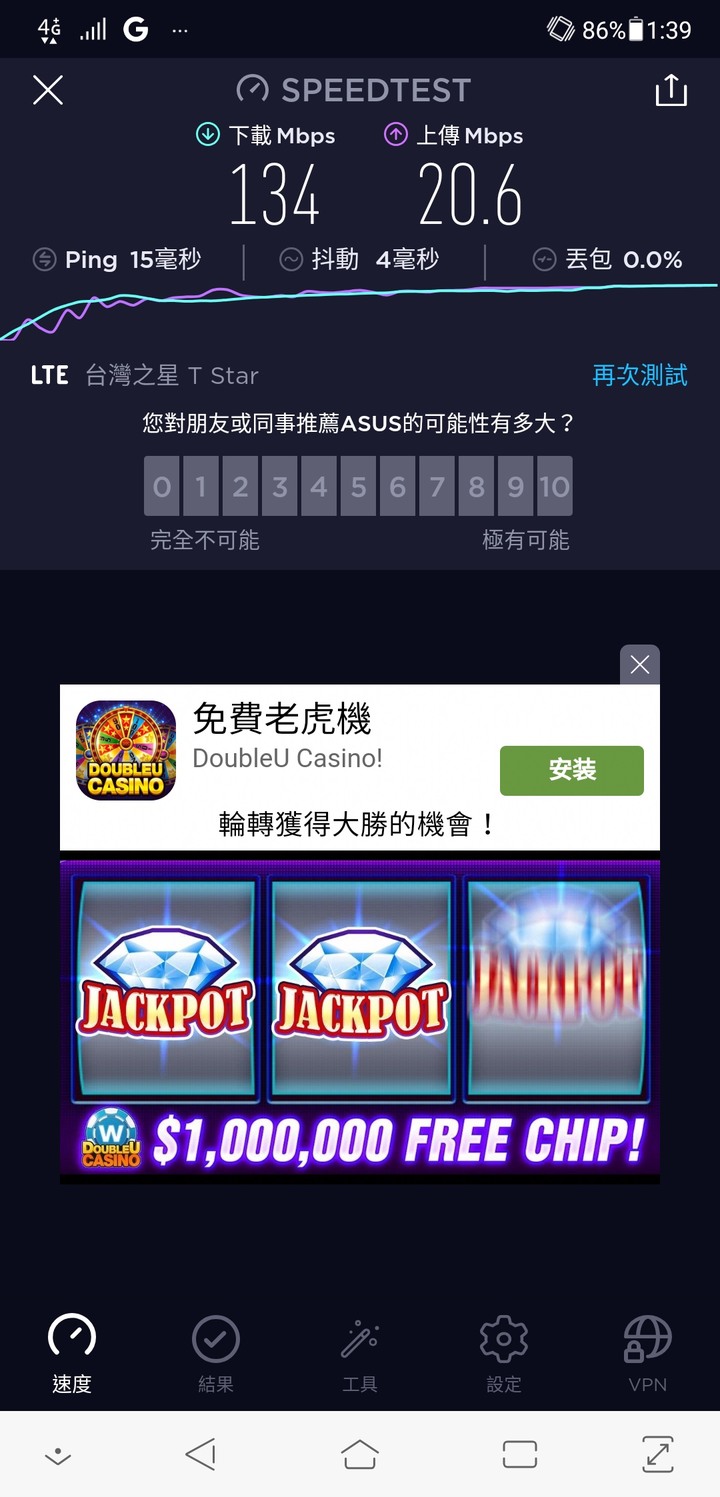Image resolution: width=720 pixels, height=1497 pixels.
Task: Return to the home screen
Action: click(x=360, y=1454)
